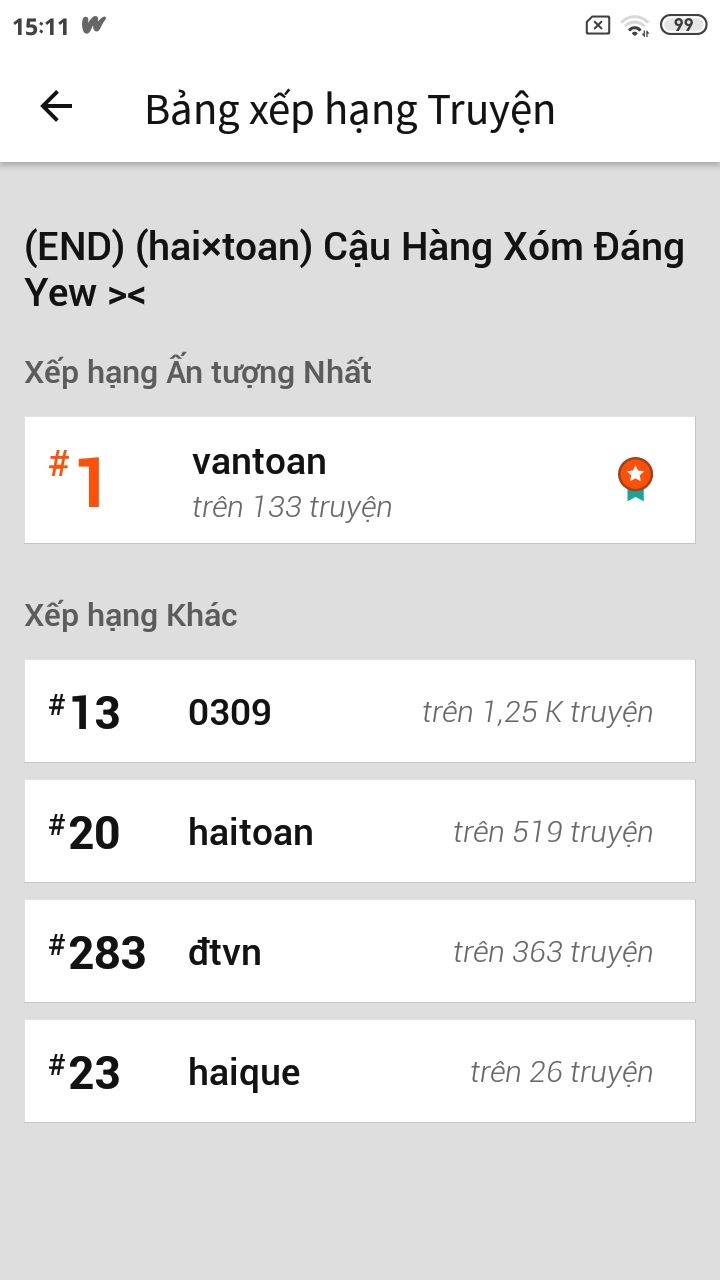
Task: Go back using the arrow icon
Action: 56,107
